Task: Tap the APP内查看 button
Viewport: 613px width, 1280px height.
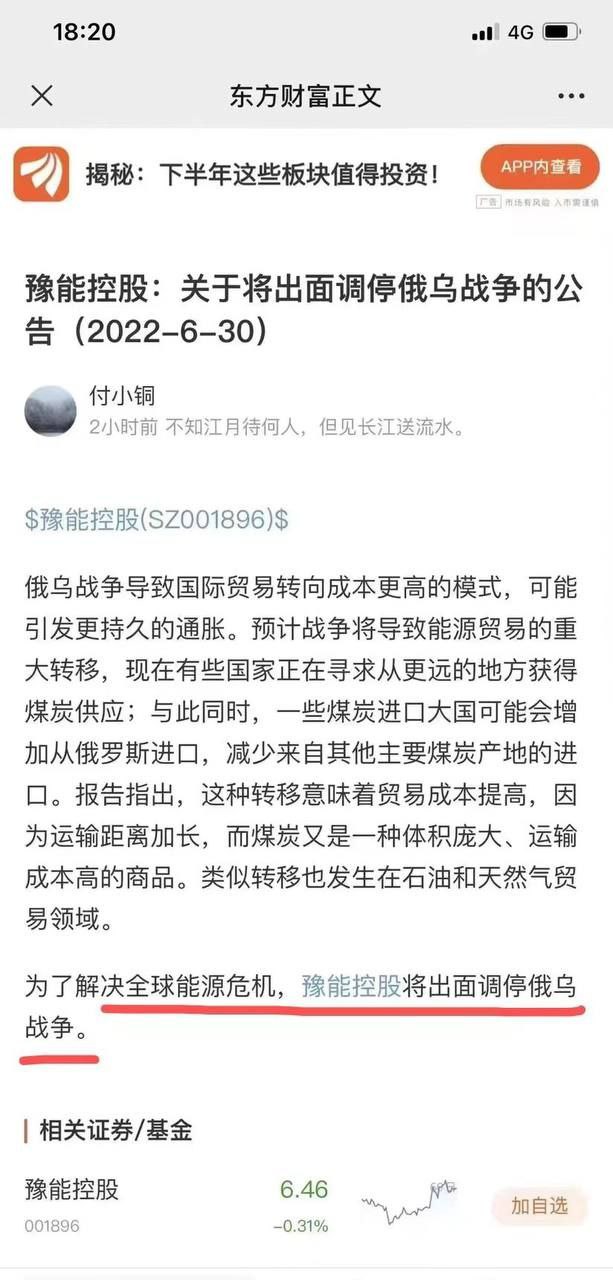Action: click(540, 168)
